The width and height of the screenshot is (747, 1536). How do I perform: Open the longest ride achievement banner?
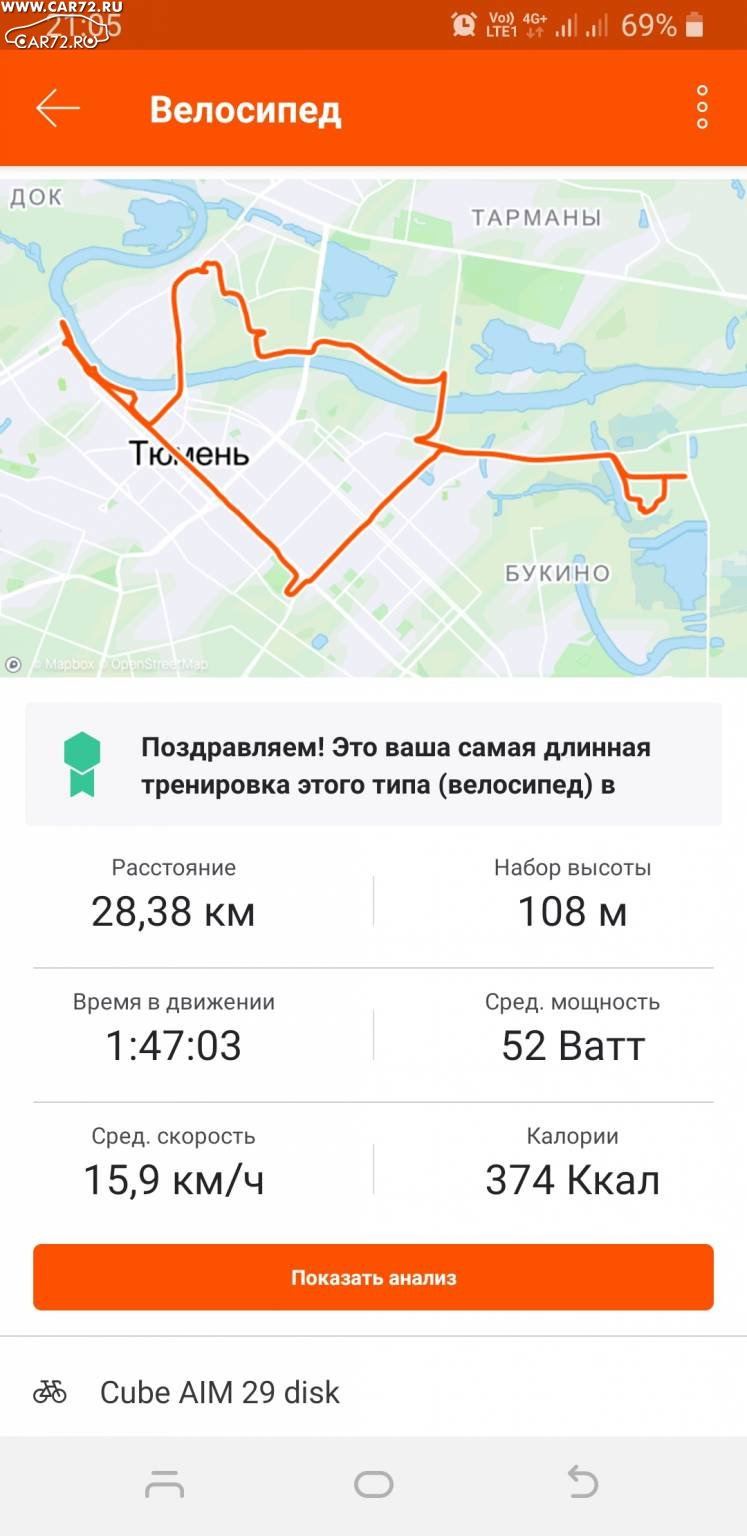[373, 764]
